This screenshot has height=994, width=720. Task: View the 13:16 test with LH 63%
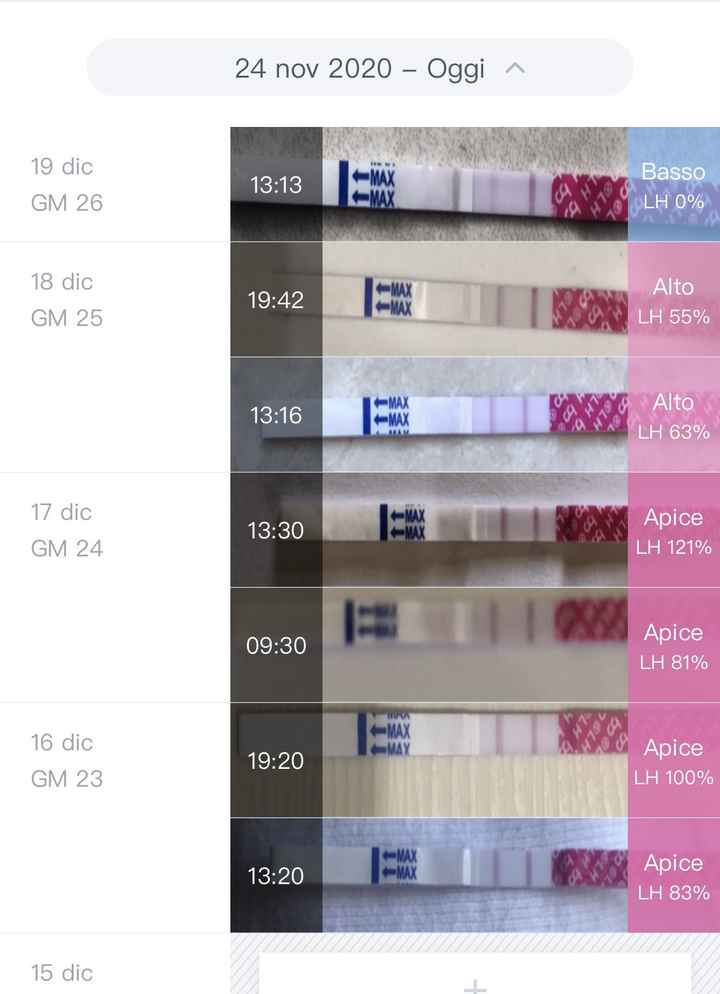click(475, 415)
